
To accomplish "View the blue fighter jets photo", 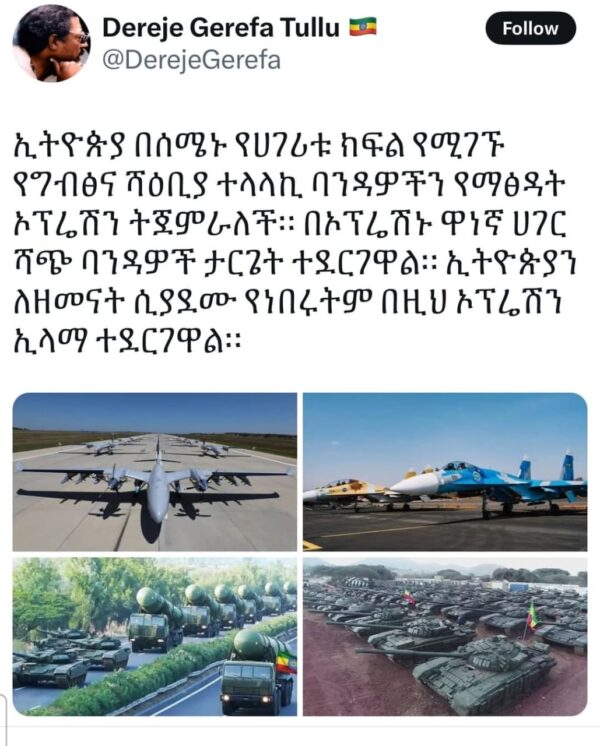I will pyautogui.click(x=445, y=472).
